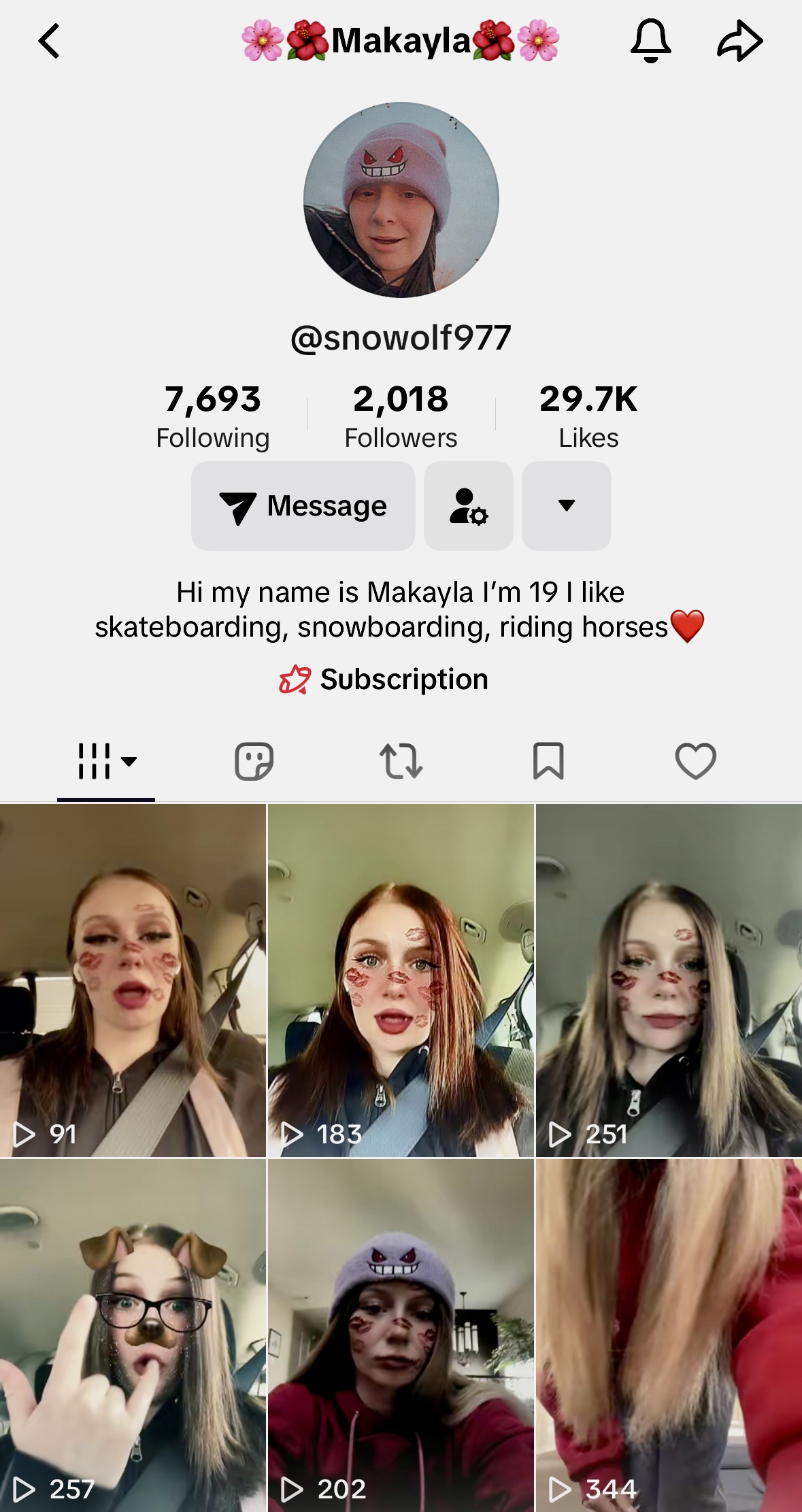802x1512 pixels.
Task: View the 7,693 Following list
Action: coord(213,416)
